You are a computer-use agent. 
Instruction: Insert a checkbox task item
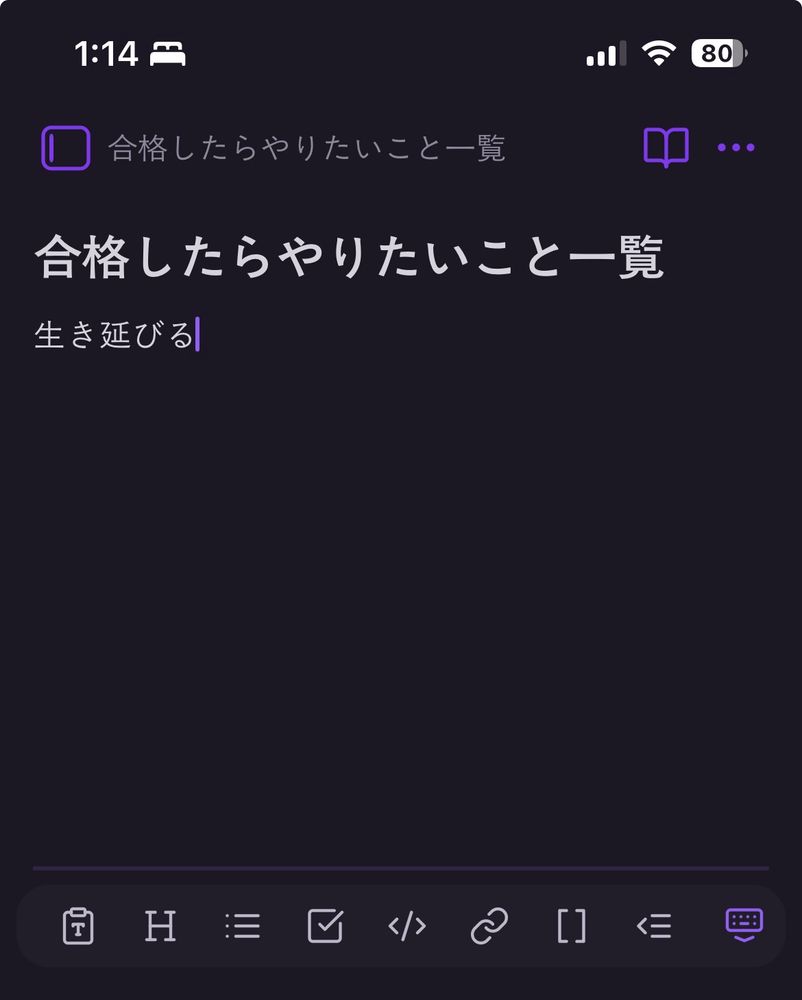[325, 926]
